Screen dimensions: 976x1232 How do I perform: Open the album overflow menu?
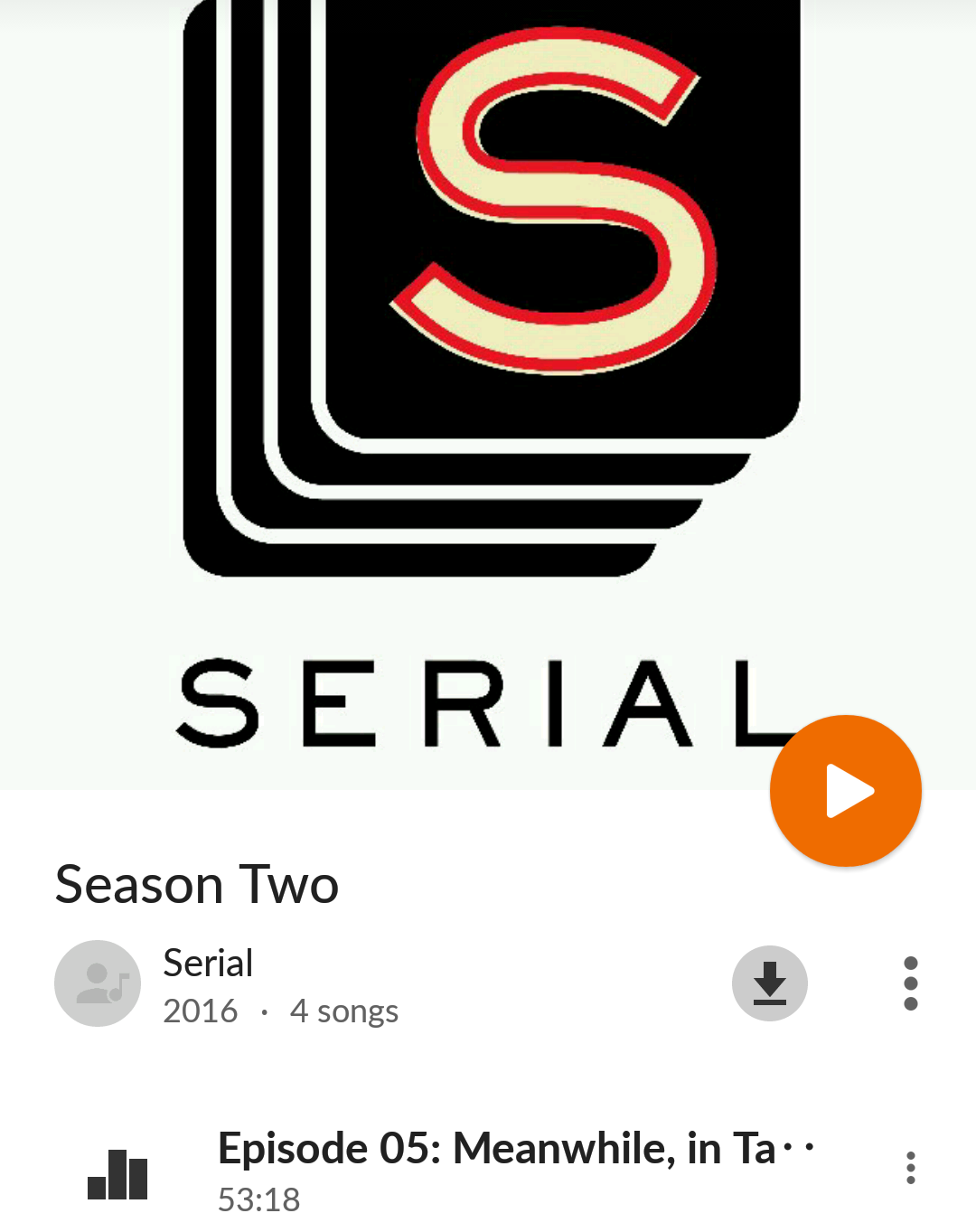click(x=910, y=983)
